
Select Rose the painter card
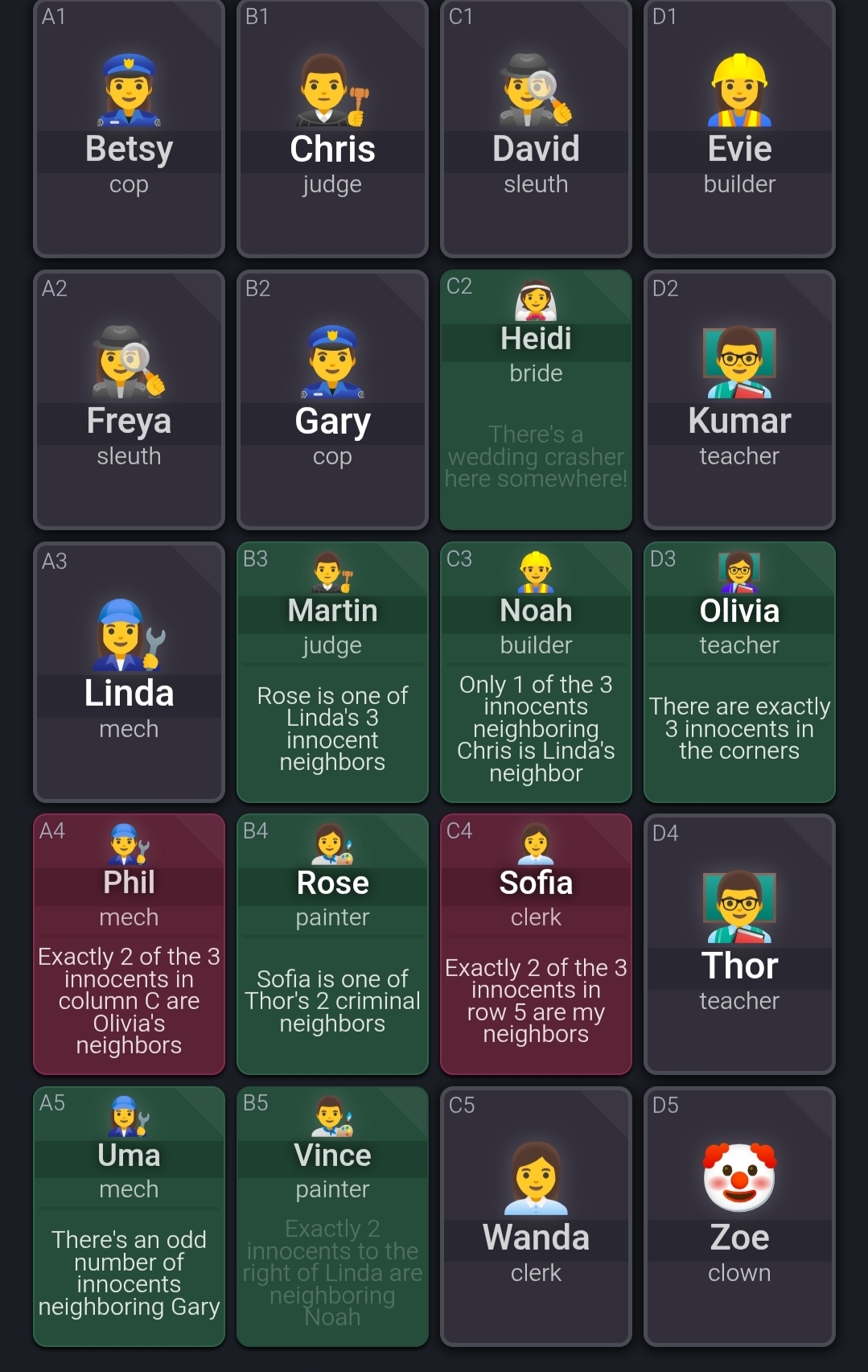click(x=332, y=944)
